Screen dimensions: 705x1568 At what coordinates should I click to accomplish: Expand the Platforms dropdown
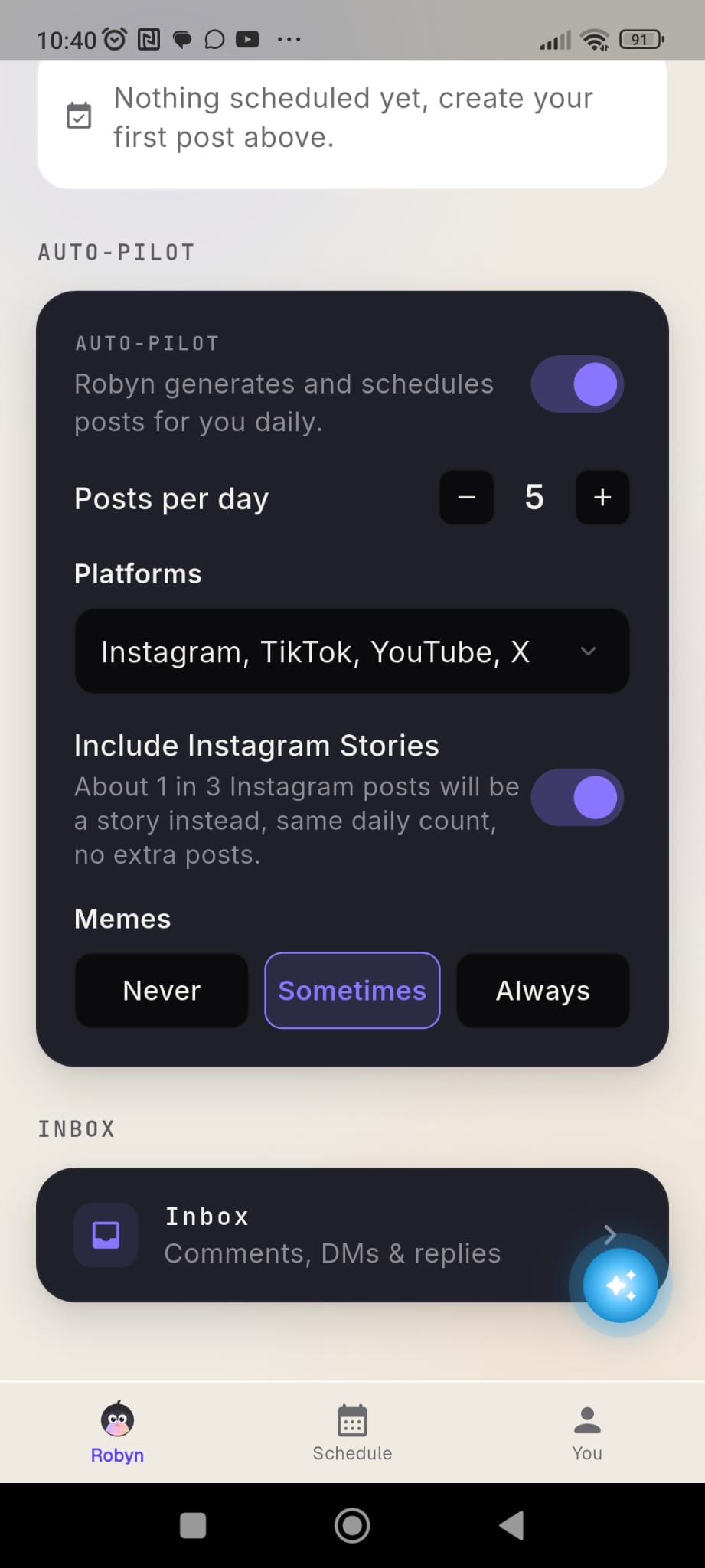click(352, 652)
